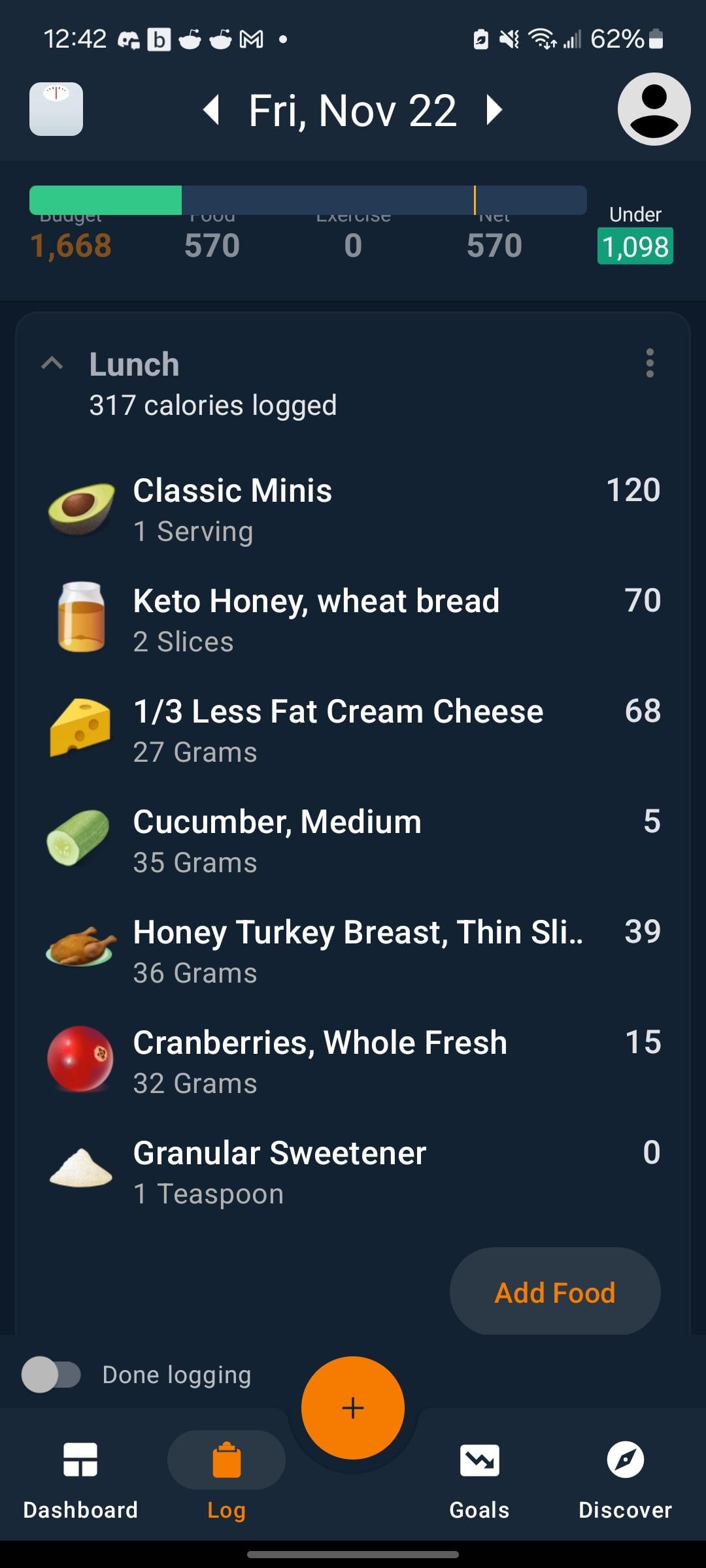Open Honey Turkey Breast entry
This screenshot has width=706, height=1568.
point(353,951)
